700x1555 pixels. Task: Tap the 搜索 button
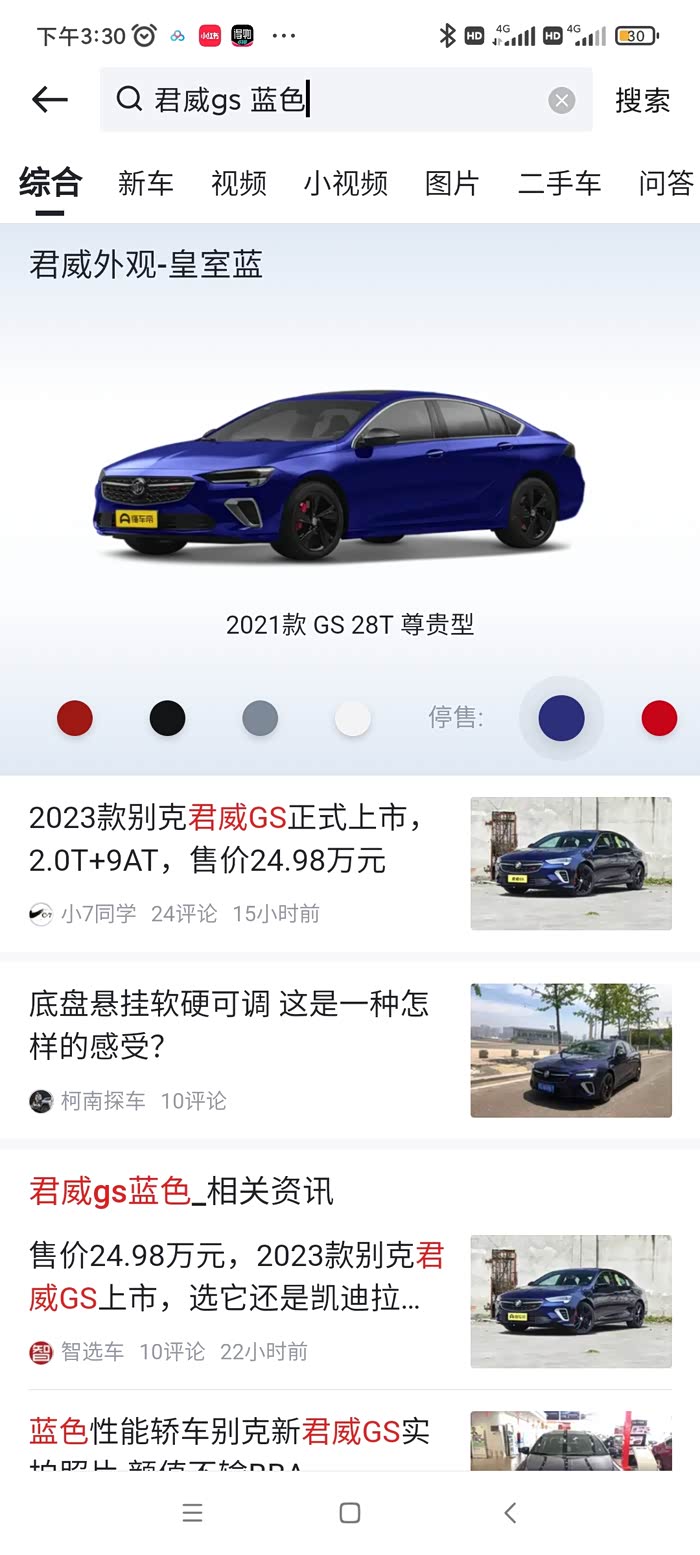[x=642, y=100]
